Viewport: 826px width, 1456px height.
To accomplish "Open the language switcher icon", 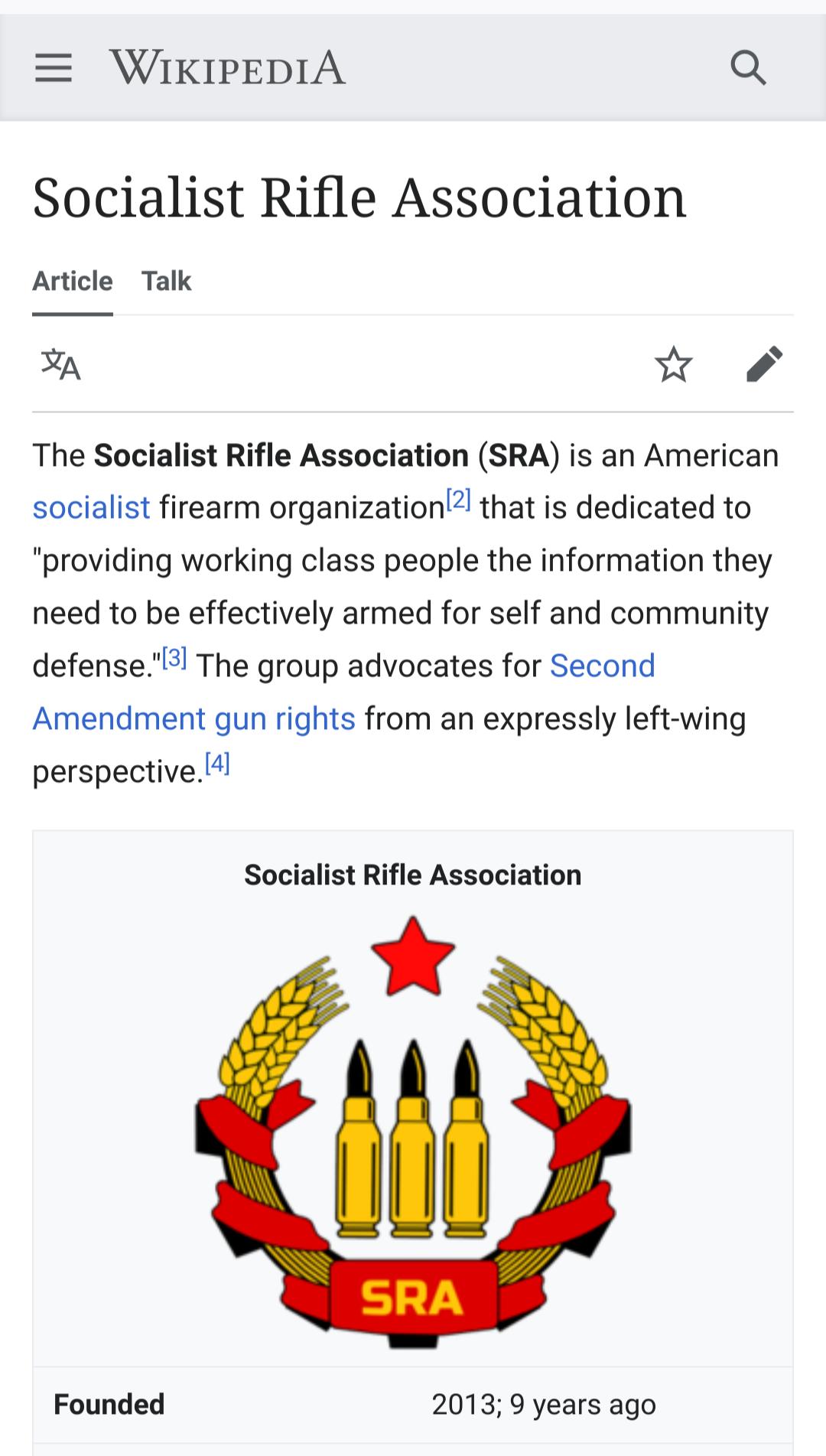I will click(x=61, y=364).
